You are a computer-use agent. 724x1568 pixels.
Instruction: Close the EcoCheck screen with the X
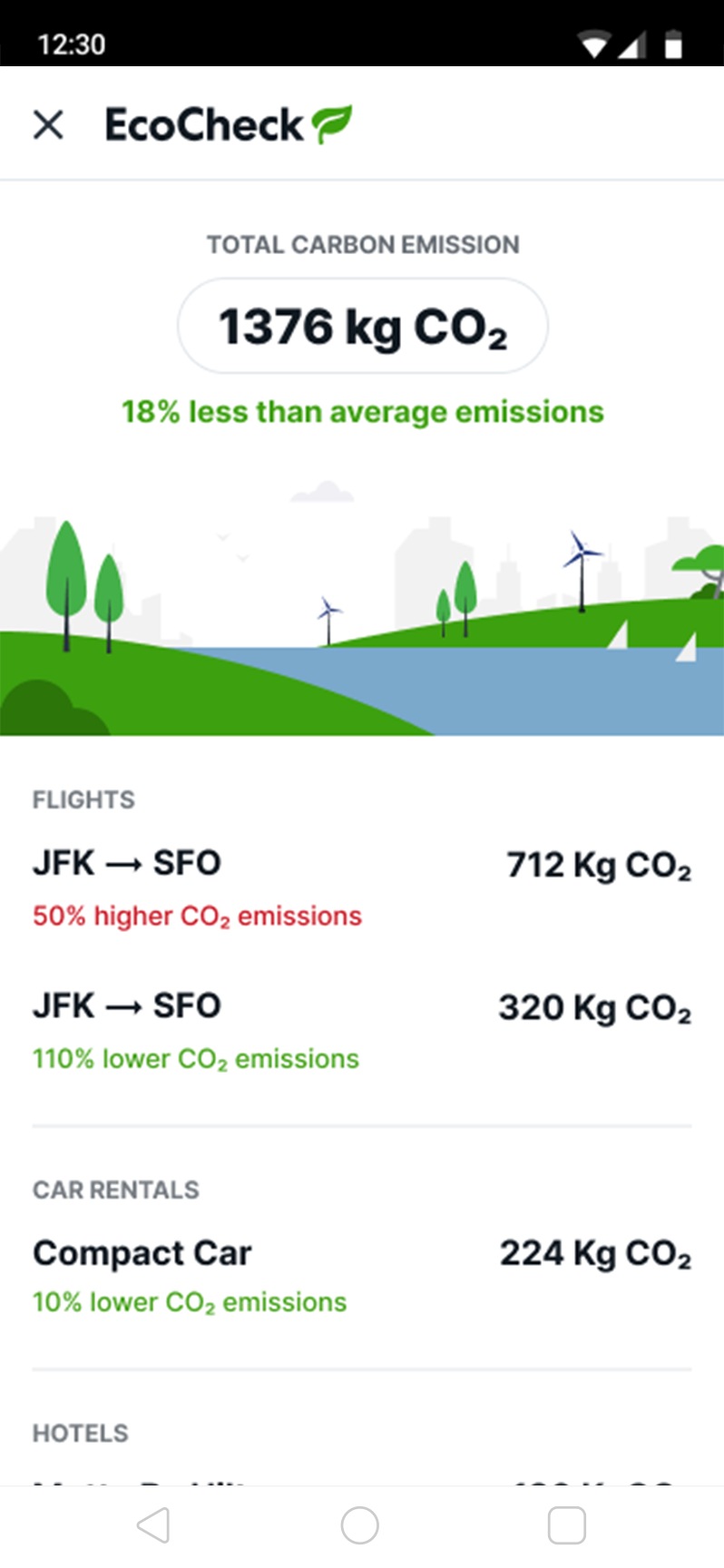(x=49, y=124)
